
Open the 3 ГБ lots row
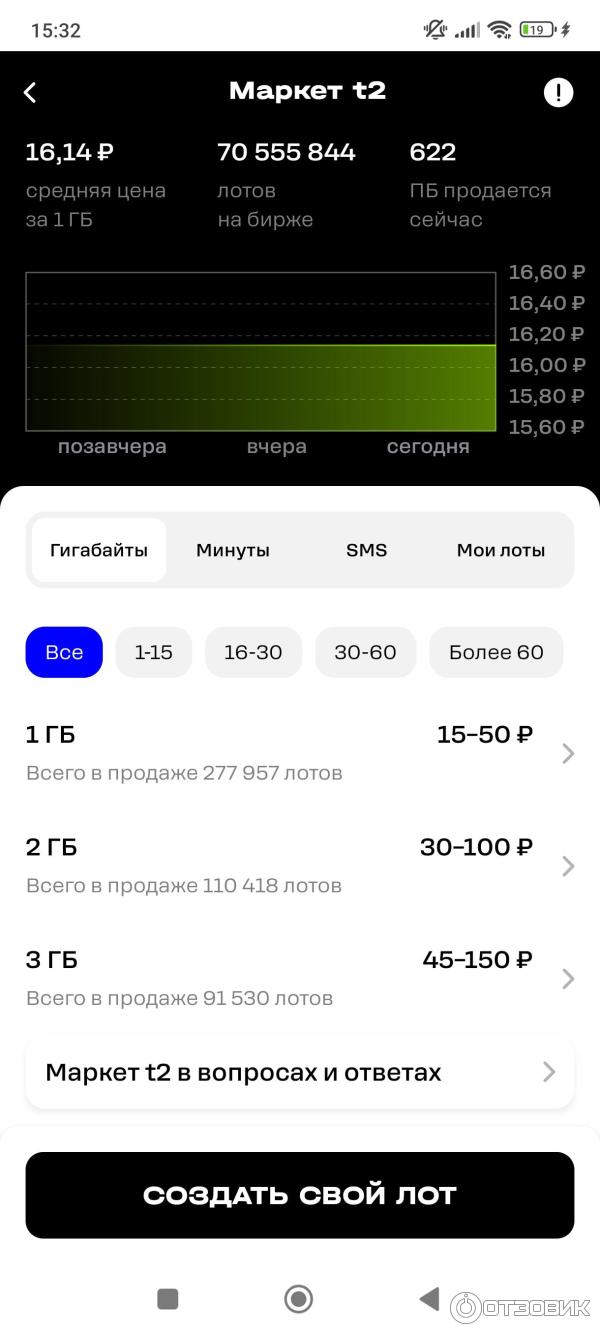[300, 978]
